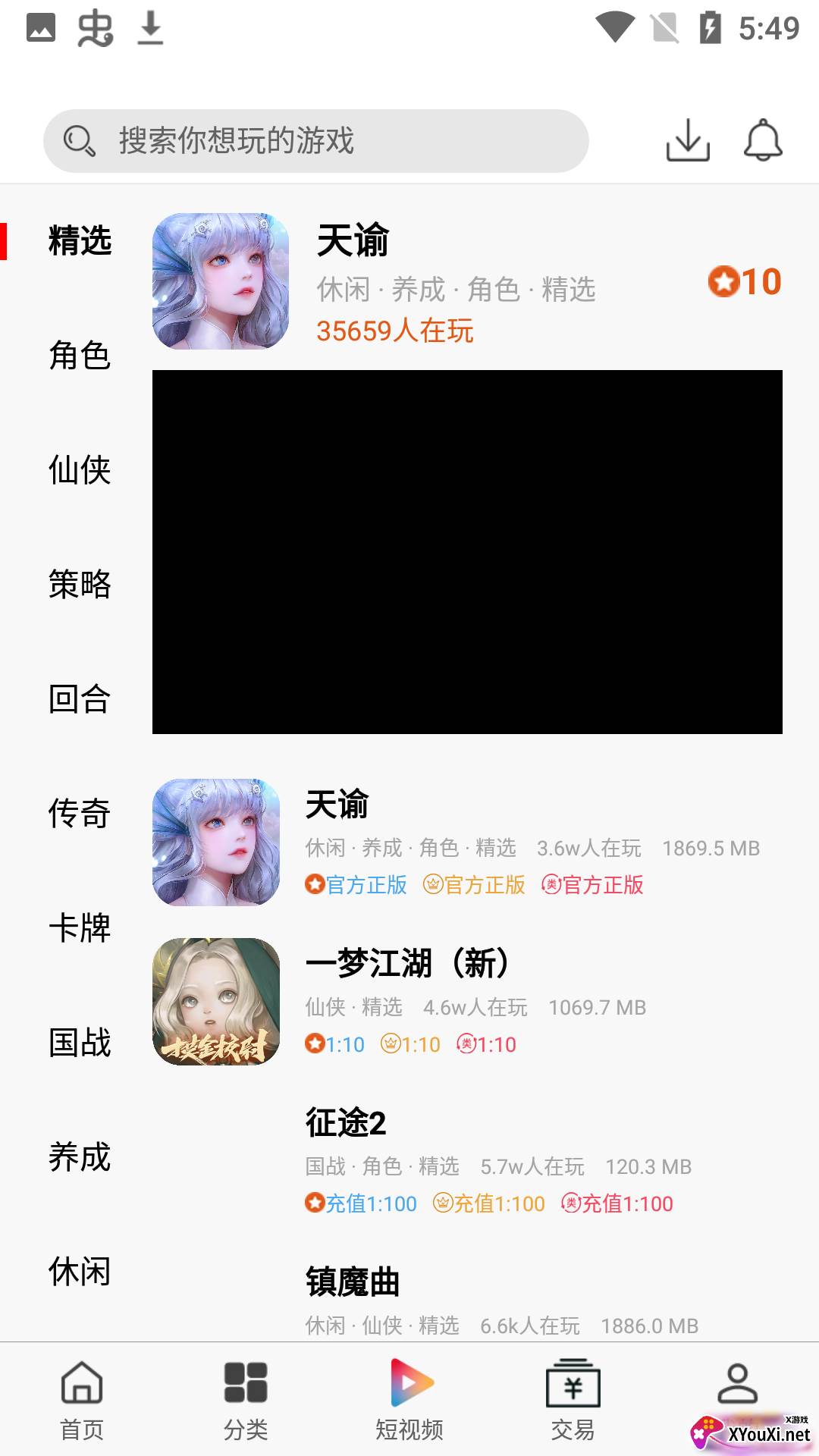Open the 征途2 game entry
The height and width of the screenshot is (1456, 819).
346,1123
